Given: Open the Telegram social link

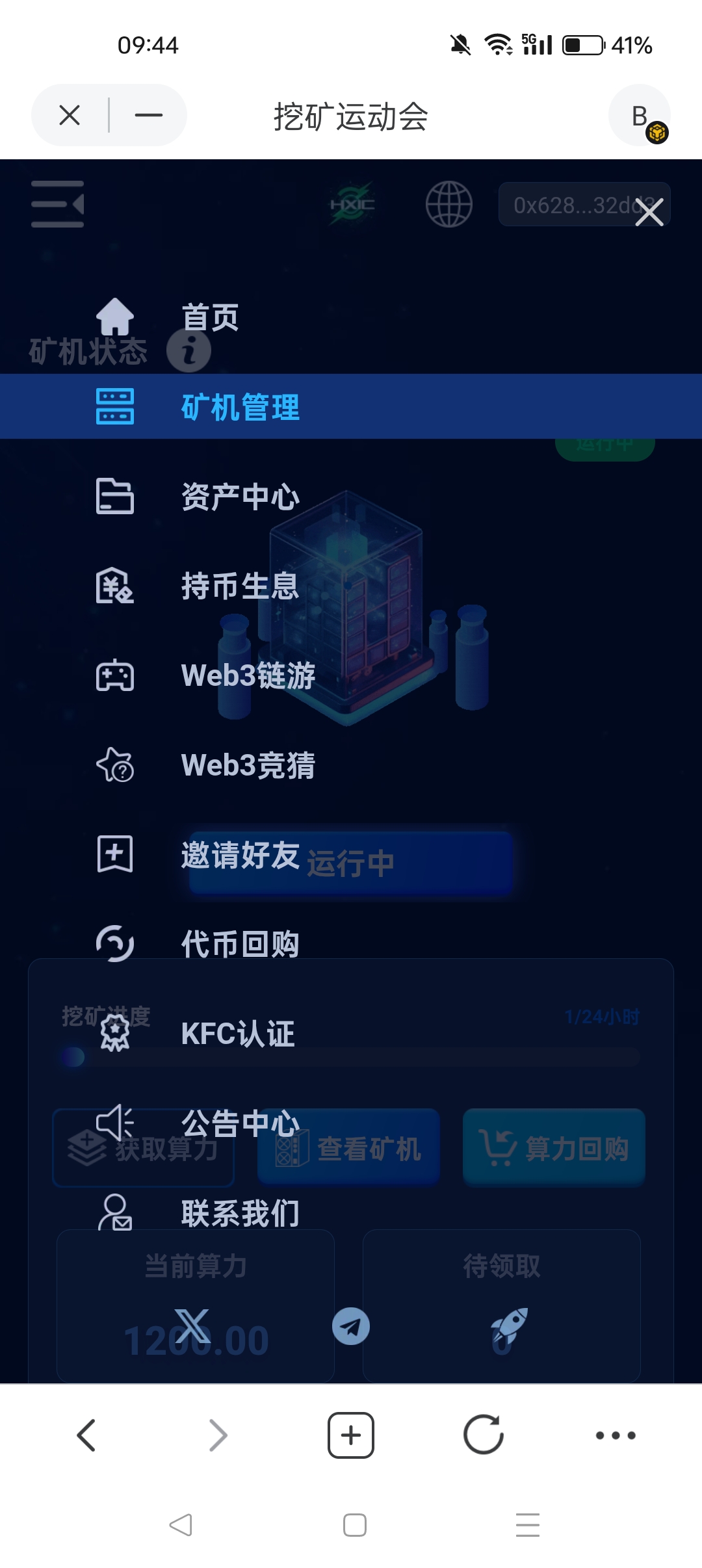Looking at the screenshot, I should click(351, 1326).
